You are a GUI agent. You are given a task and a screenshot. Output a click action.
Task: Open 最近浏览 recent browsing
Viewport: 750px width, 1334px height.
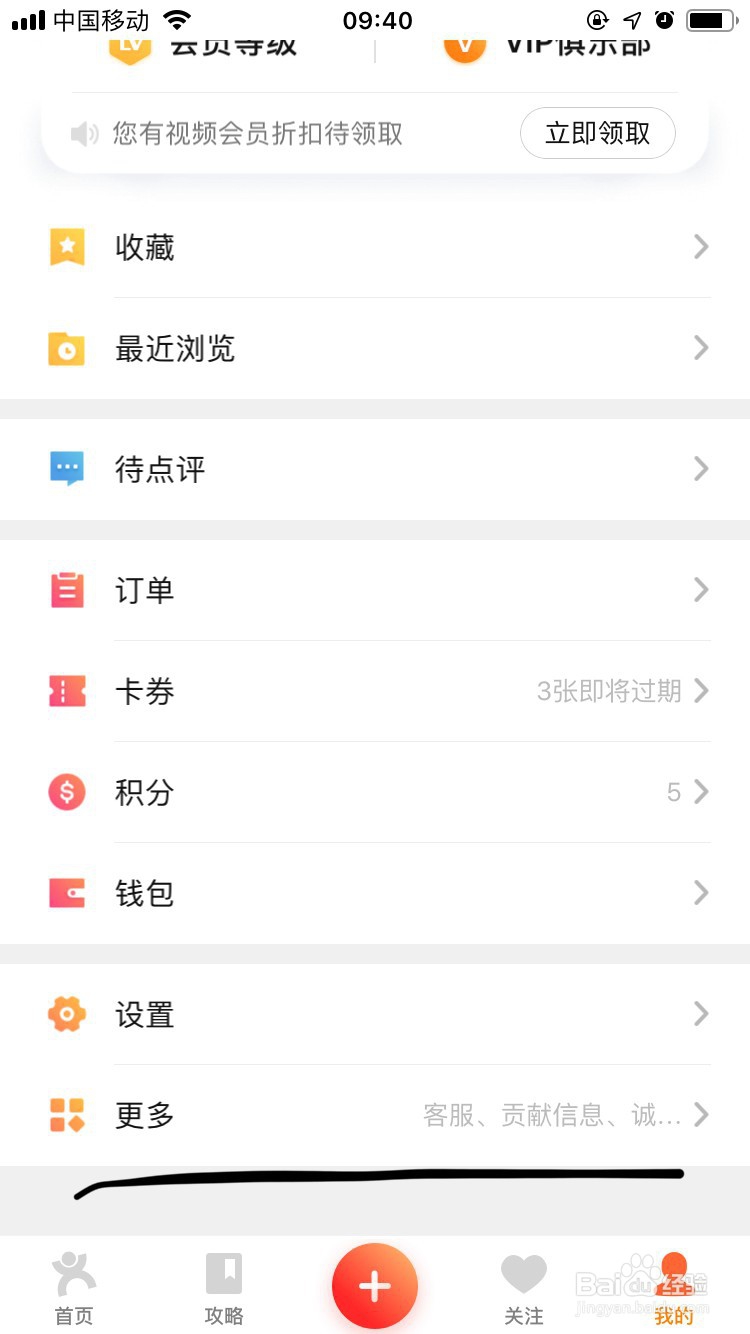click(x=375, y=348)
